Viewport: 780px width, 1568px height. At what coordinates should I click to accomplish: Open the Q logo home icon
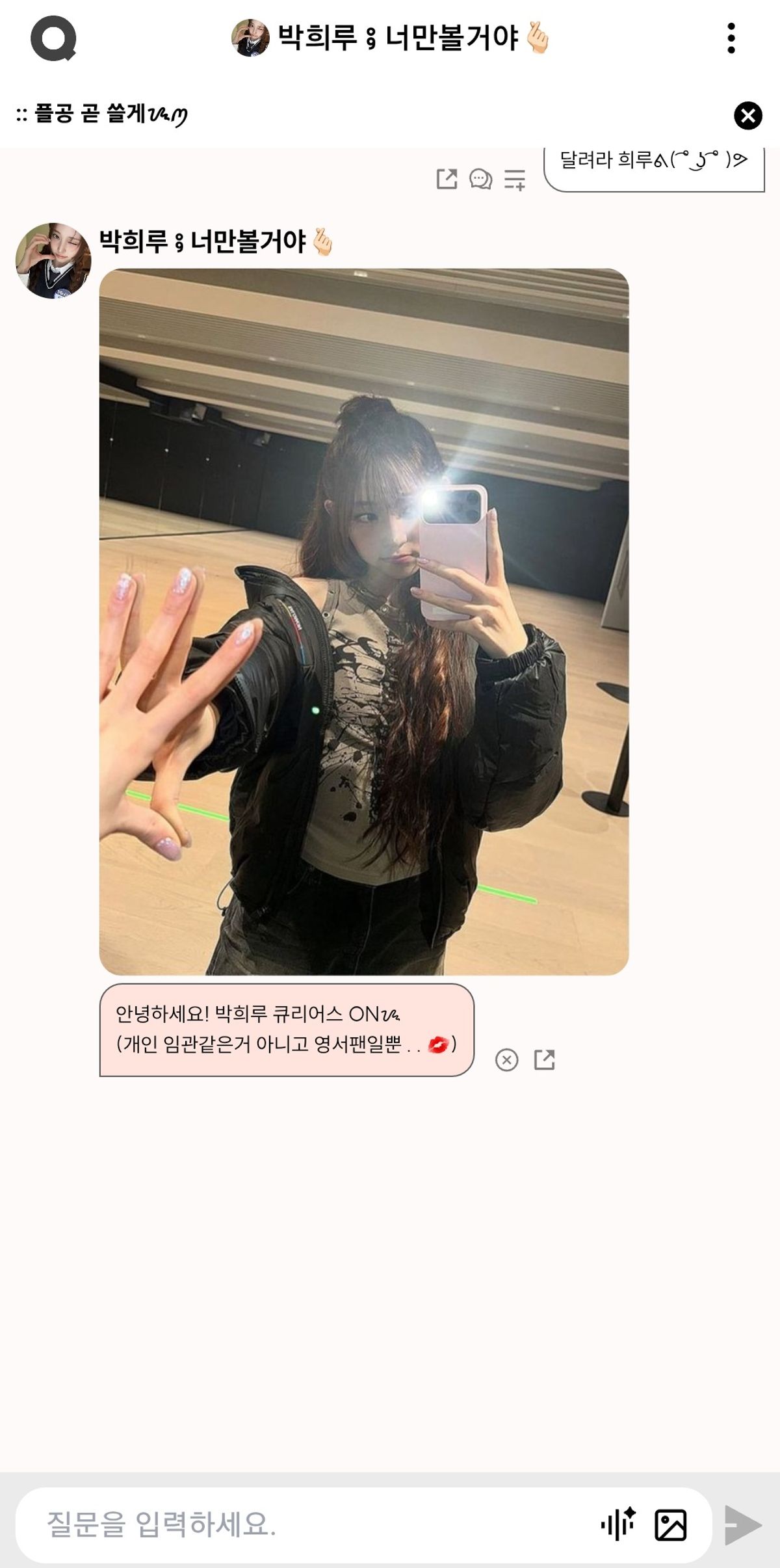(53, 38)
